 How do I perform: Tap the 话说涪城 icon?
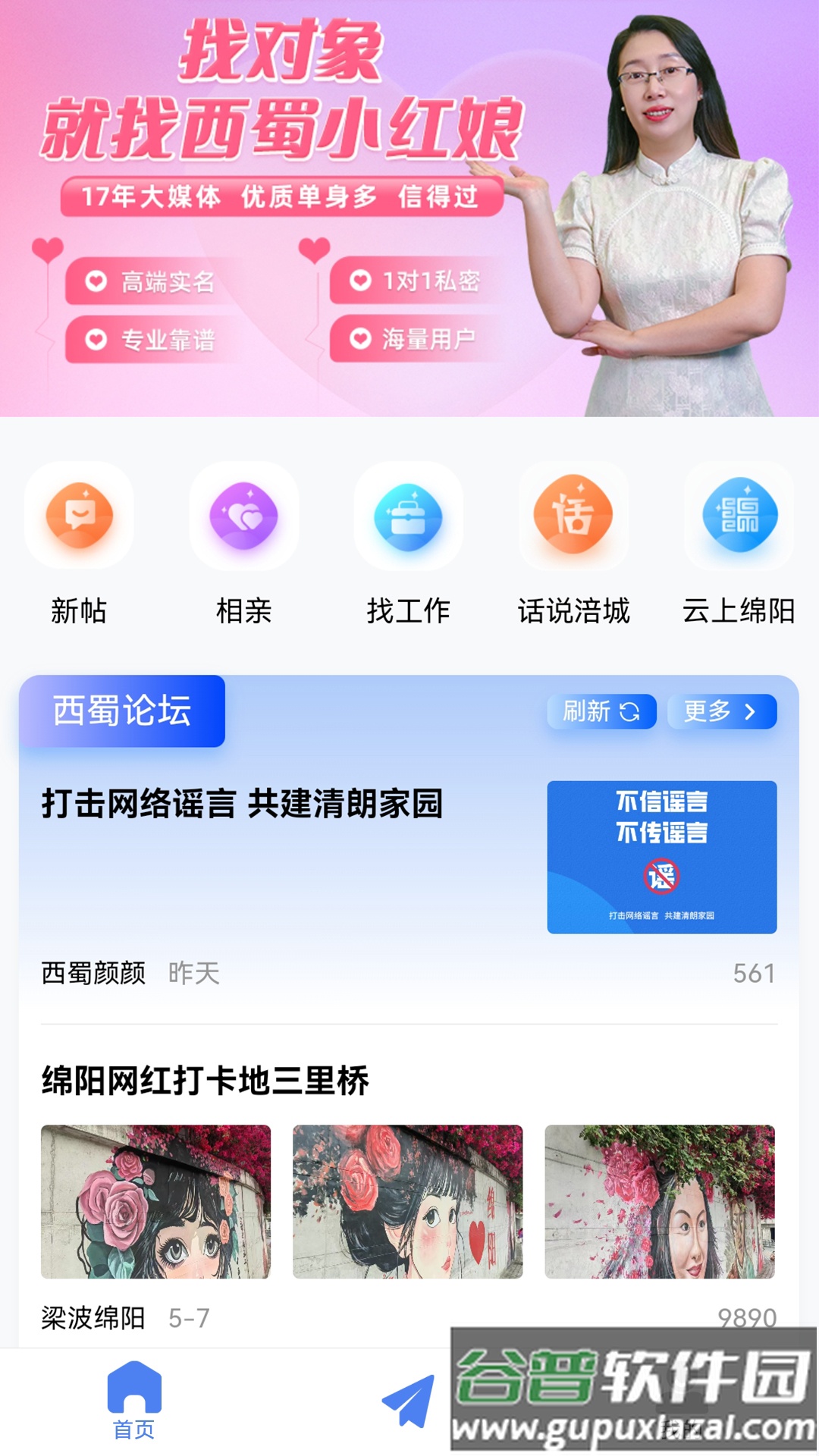[x=574, y=516]
